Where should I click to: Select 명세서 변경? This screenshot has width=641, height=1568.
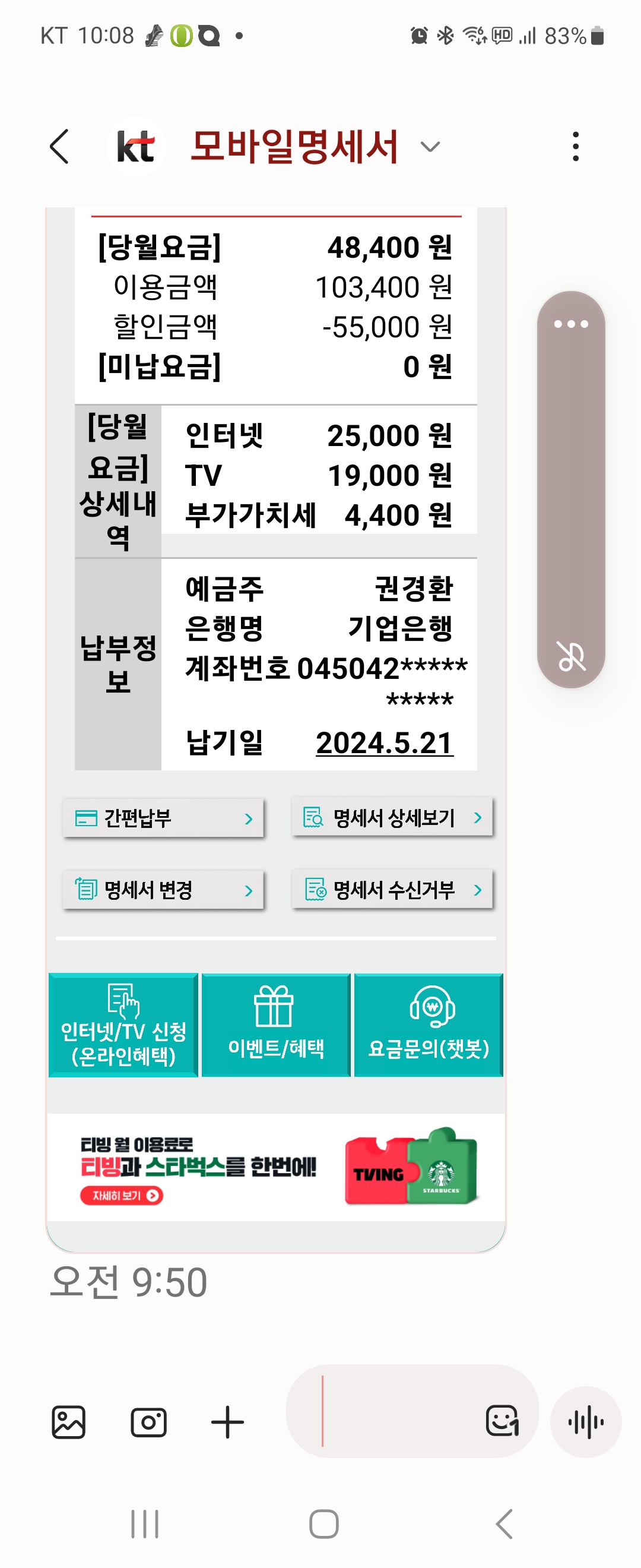coord(163,890)
